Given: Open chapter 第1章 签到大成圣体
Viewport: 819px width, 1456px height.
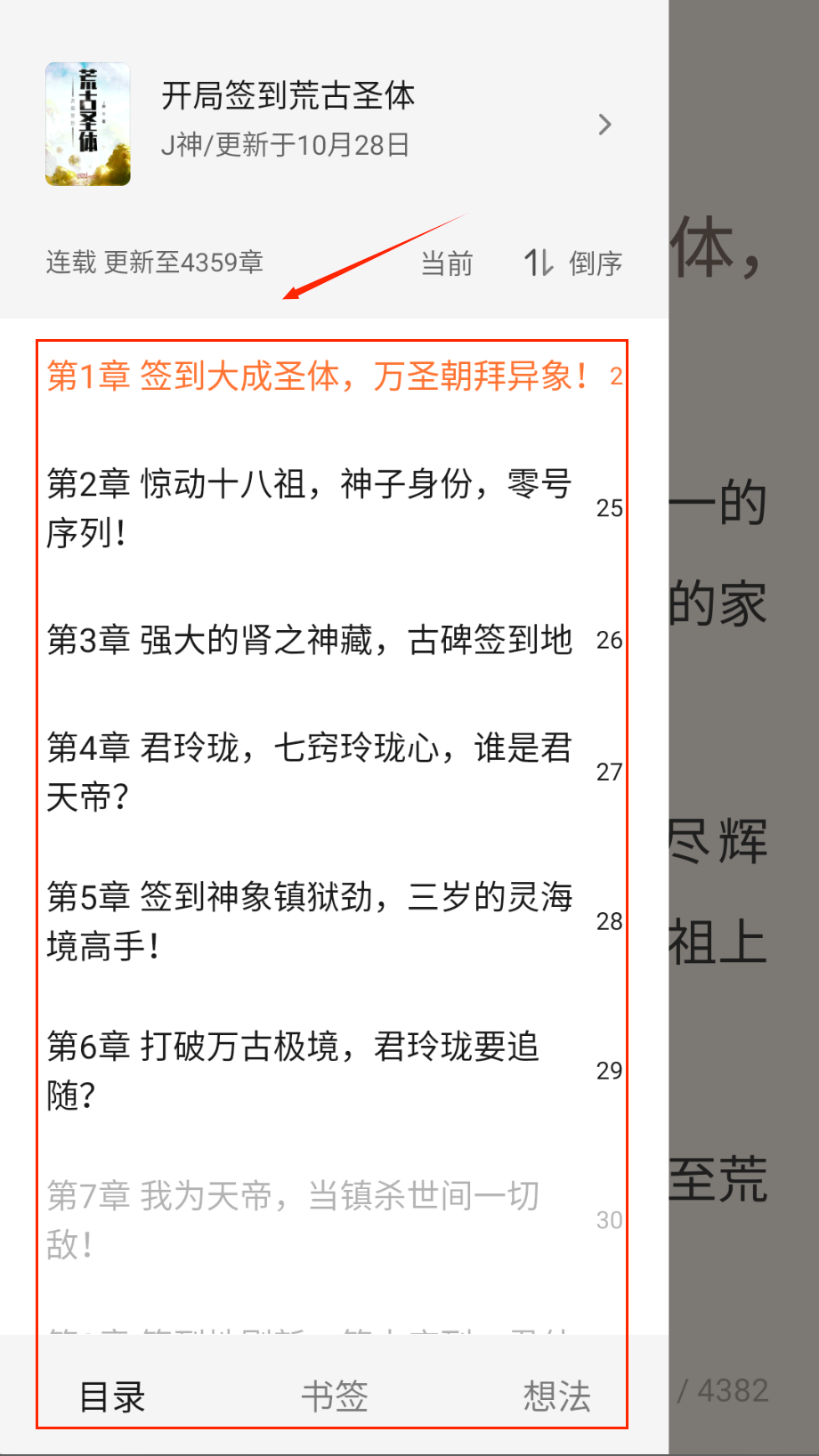Looking at the screenshot, I should point(316,376).
